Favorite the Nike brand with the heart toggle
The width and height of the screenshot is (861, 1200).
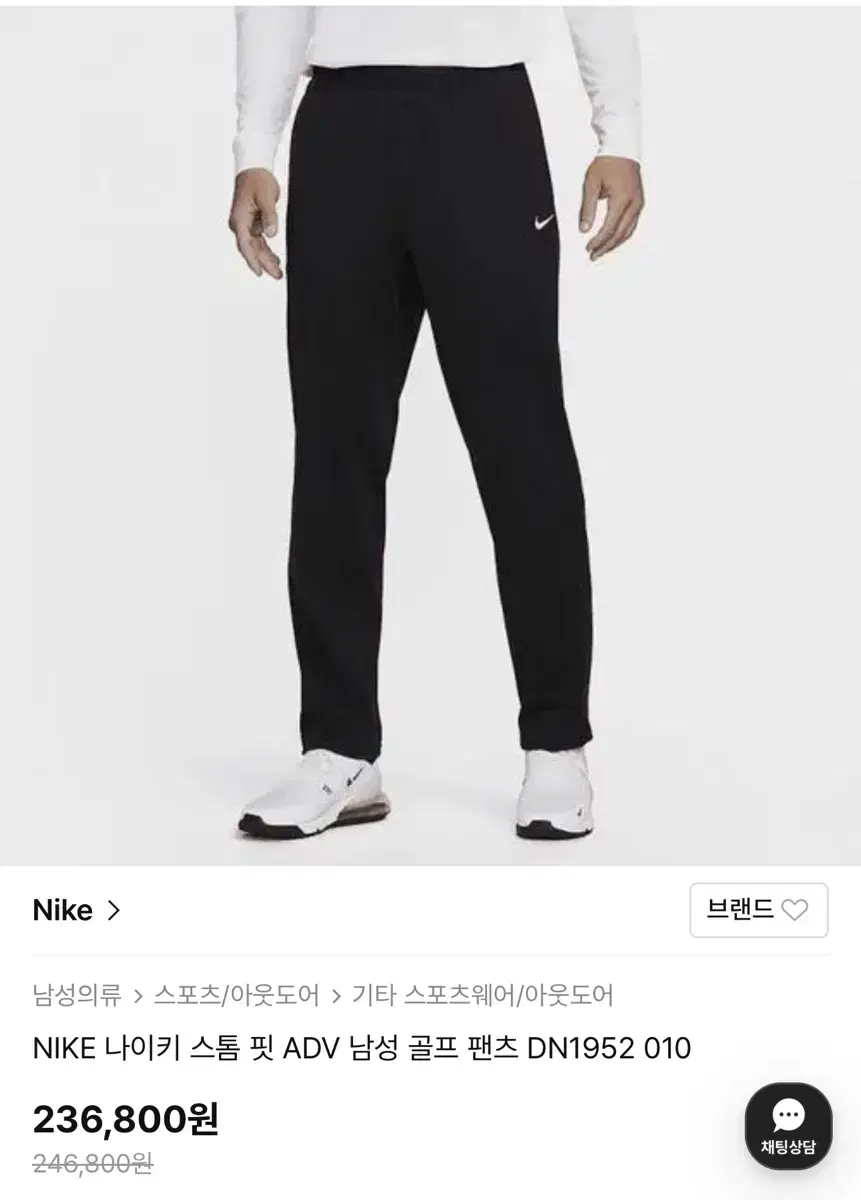tap(796, 909)
